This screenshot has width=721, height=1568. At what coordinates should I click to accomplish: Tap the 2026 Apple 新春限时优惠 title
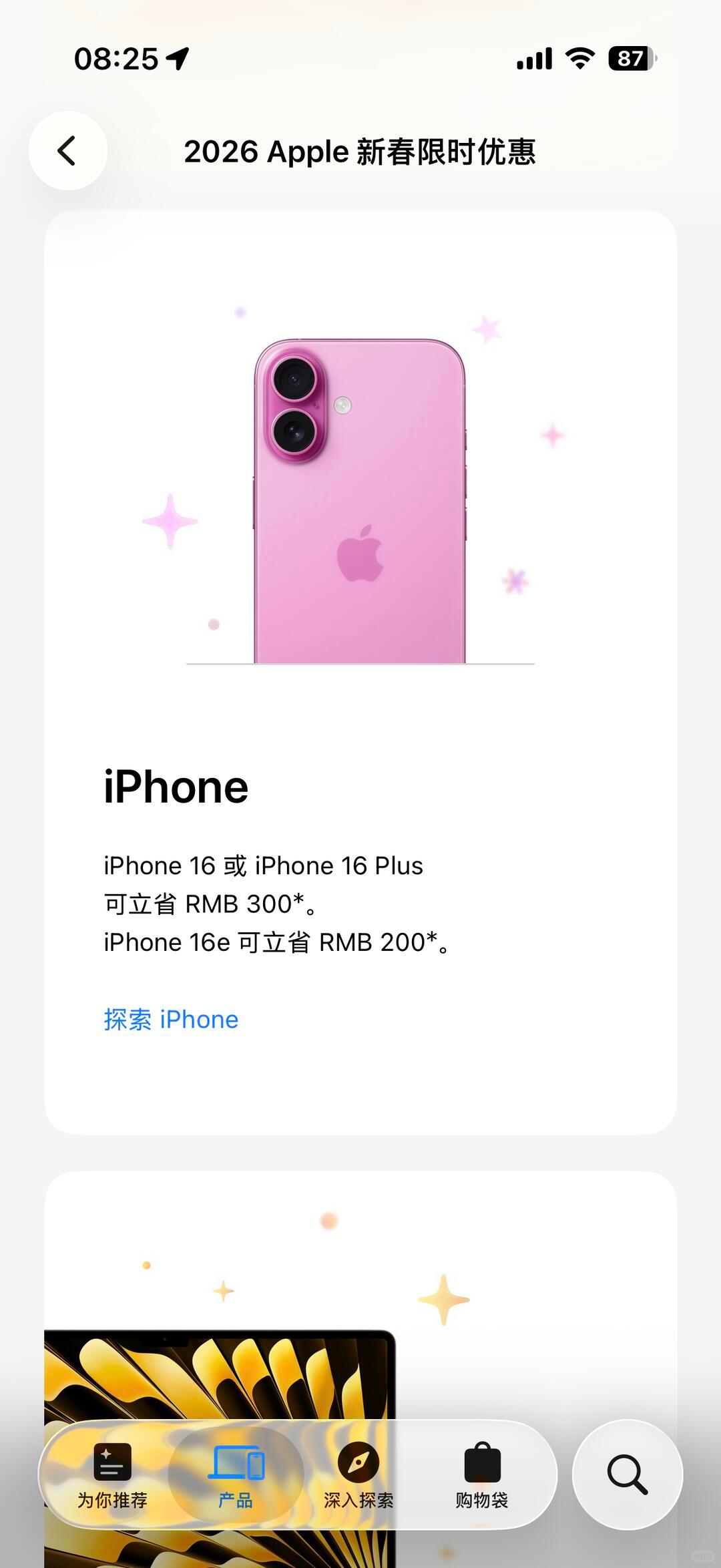point(363,152)
